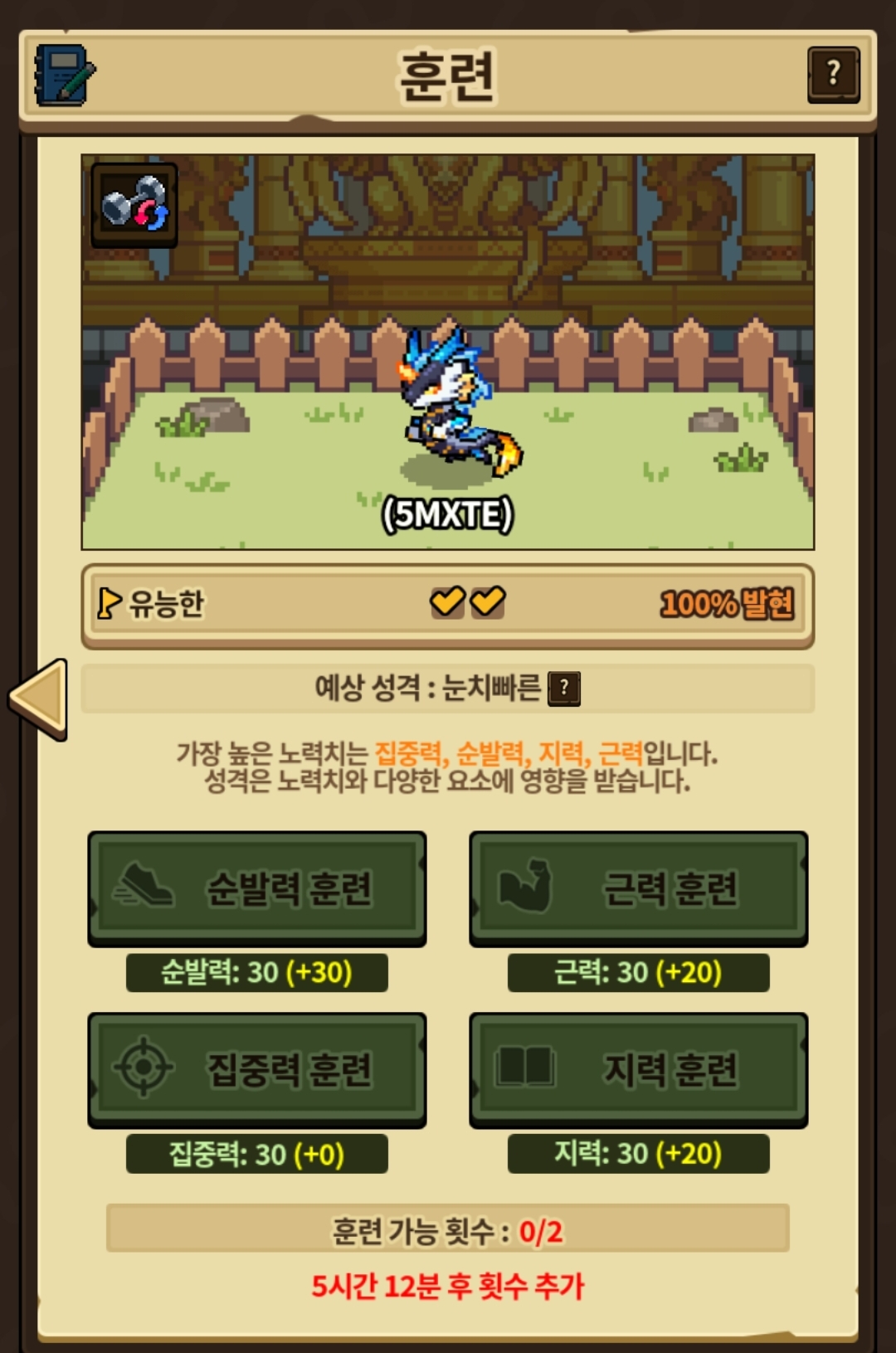Open the training notebook icon
The height and width of the screenshot is (1353, 896).
coord(64,75)
